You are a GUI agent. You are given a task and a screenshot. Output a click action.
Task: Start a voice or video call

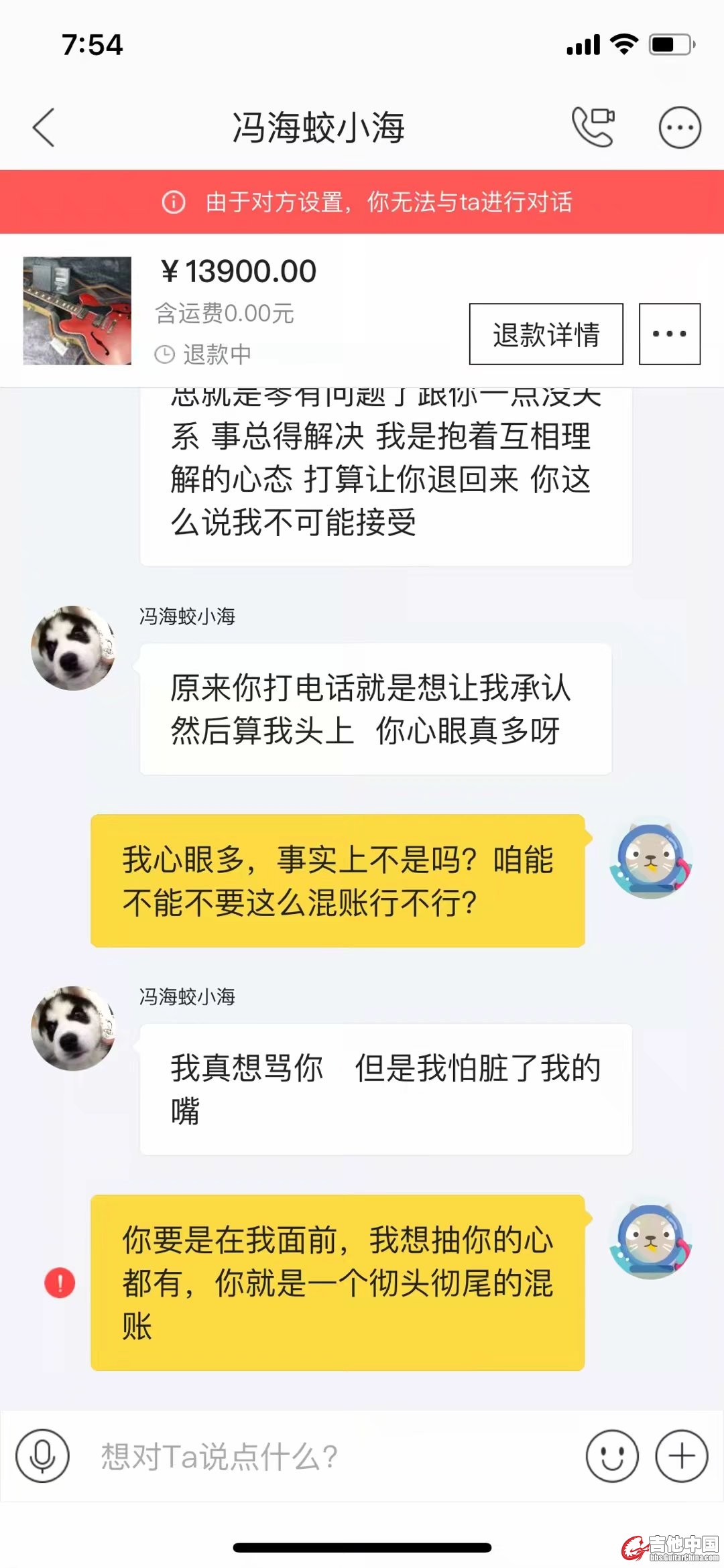(x=593, y=127)
